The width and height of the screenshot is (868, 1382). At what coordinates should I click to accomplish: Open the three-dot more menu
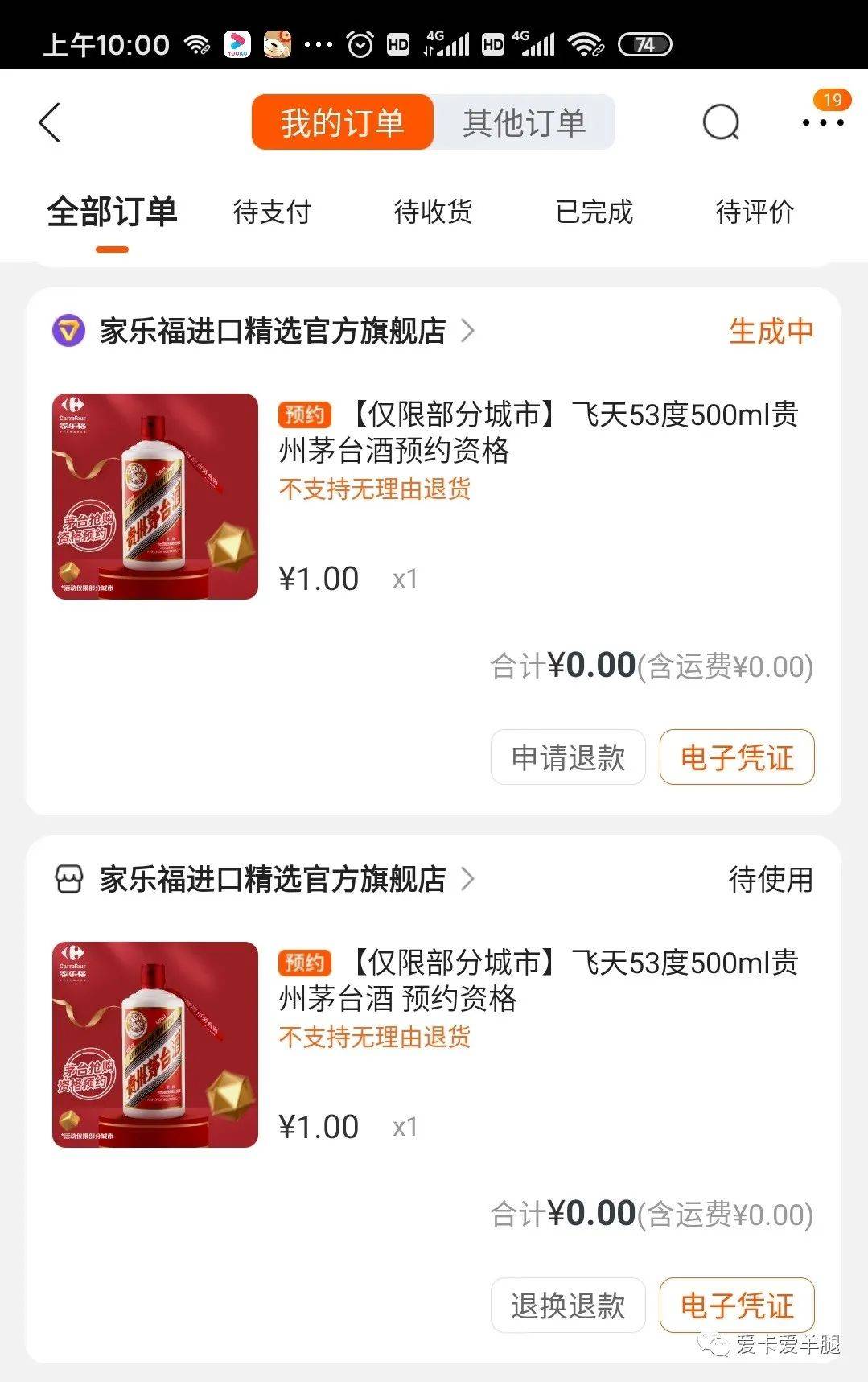[x=822, y=123]
